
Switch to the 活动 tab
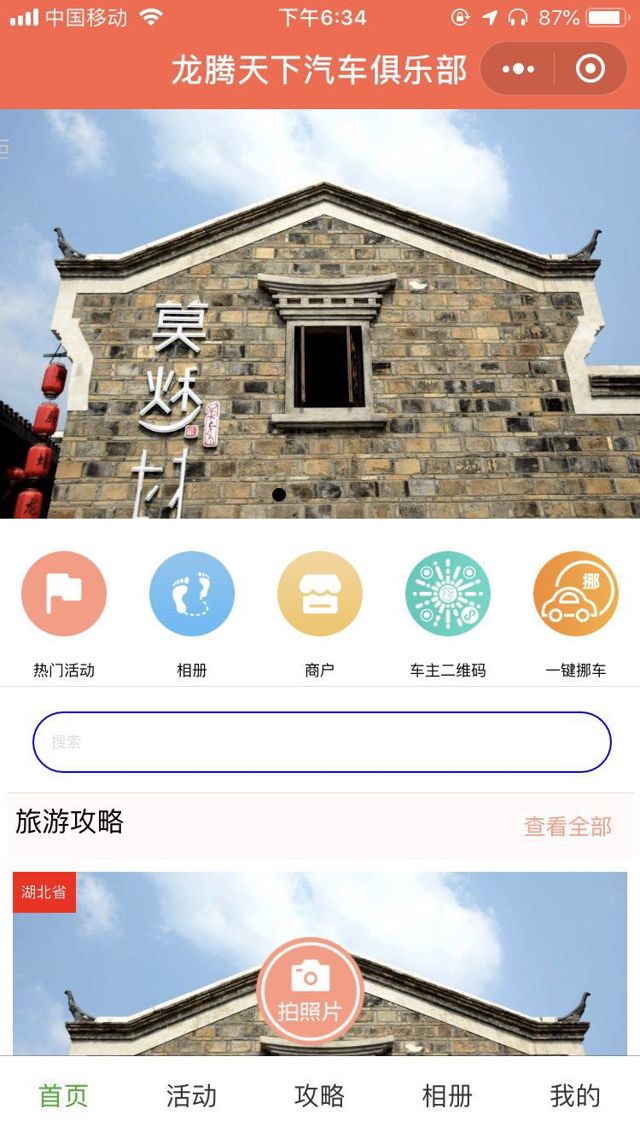click(191, 1096)
